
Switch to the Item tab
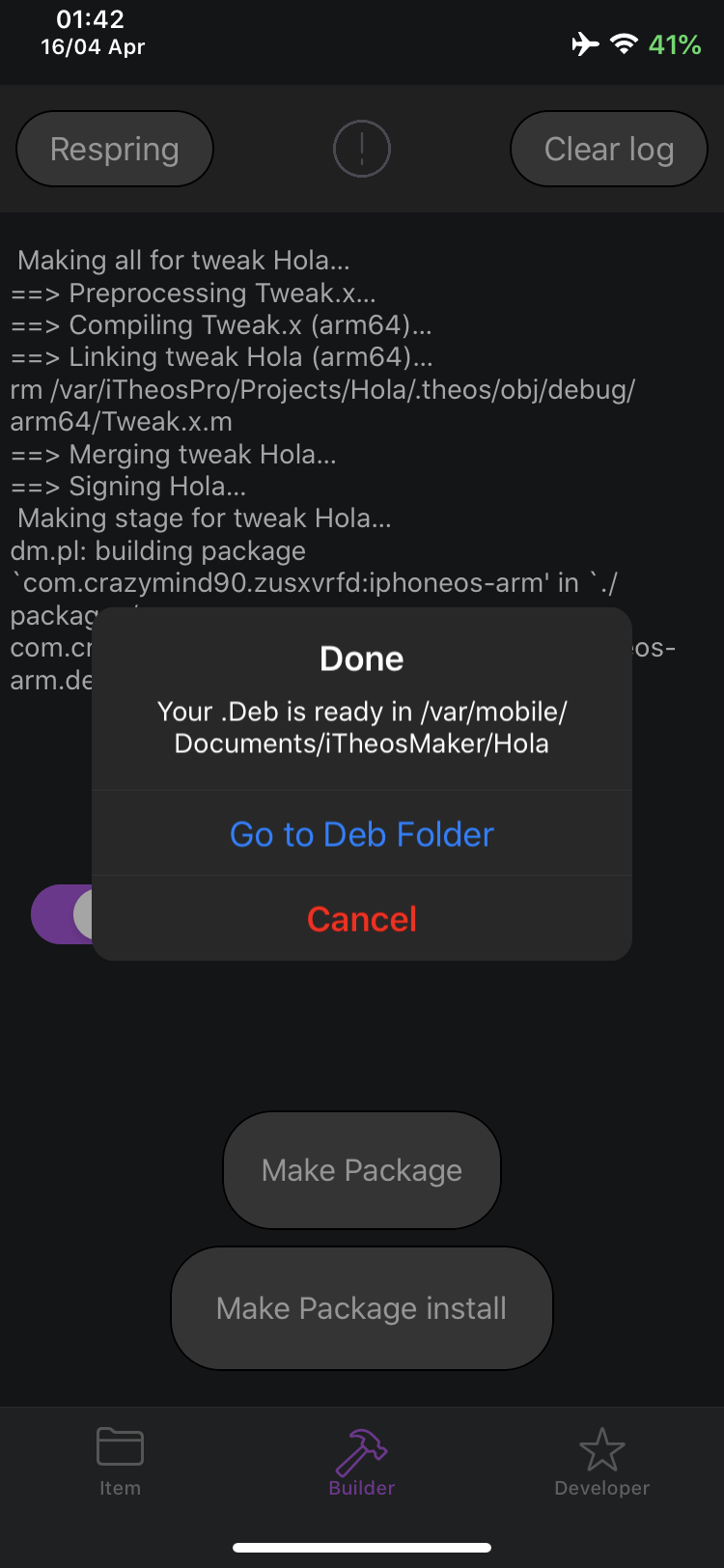pos(120,1462)
